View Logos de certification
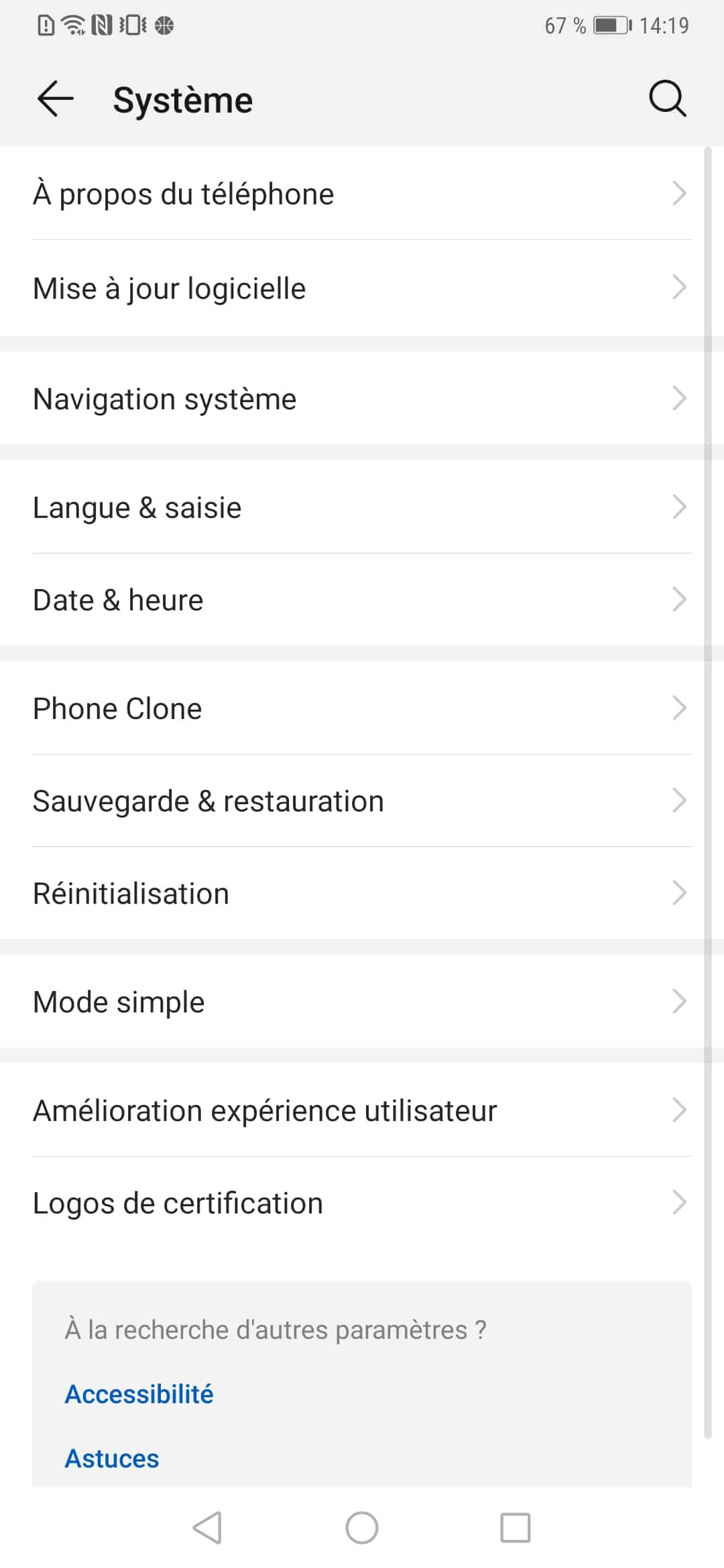This screenshot has width=724, height=1568. point(362,1203)
